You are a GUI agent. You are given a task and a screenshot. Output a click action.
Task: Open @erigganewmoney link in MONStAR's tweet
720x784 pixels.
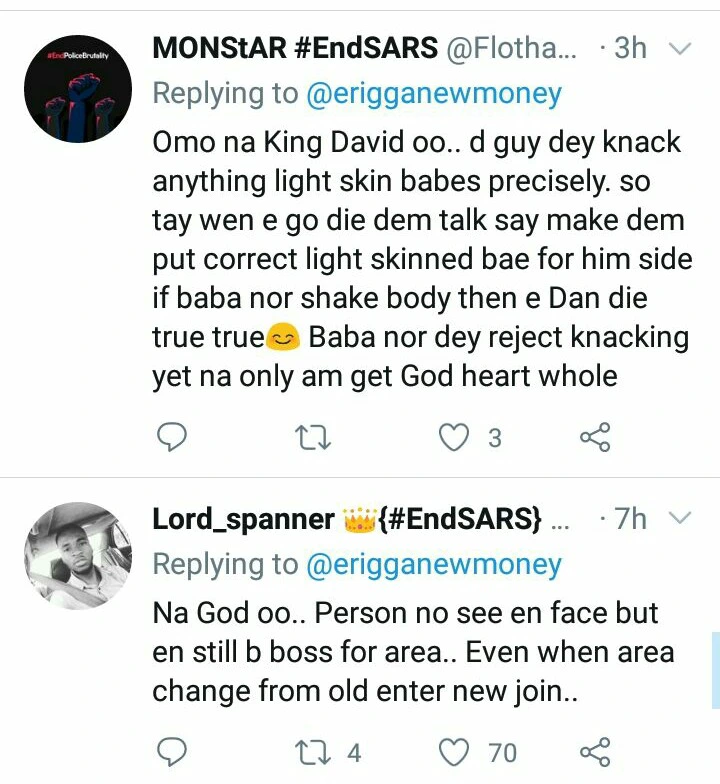click(432, 94)
